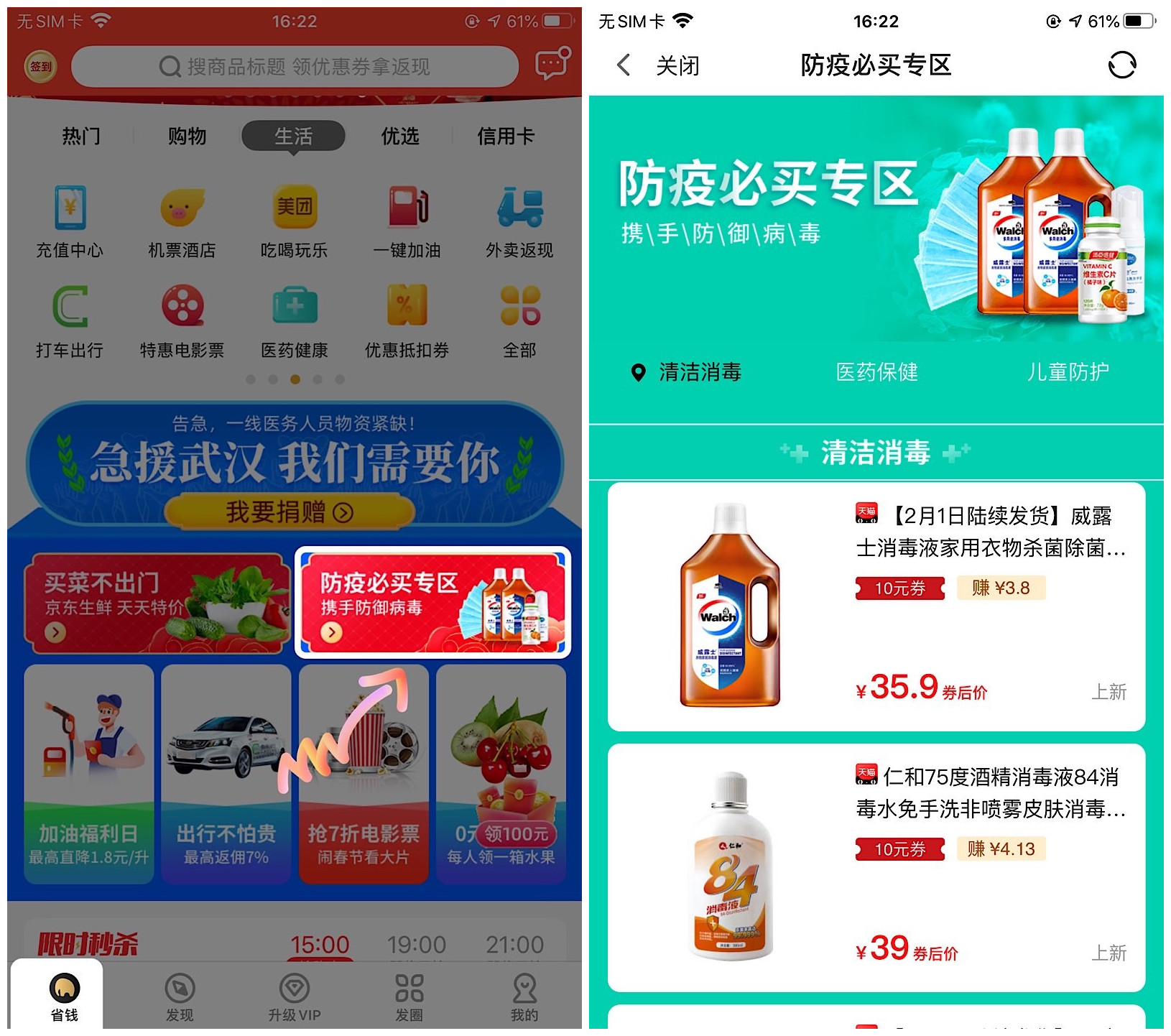Switch to the 热门 tab
Image resolution: width=1171 pixels, height=1036 pixels.
coord(80,136)
